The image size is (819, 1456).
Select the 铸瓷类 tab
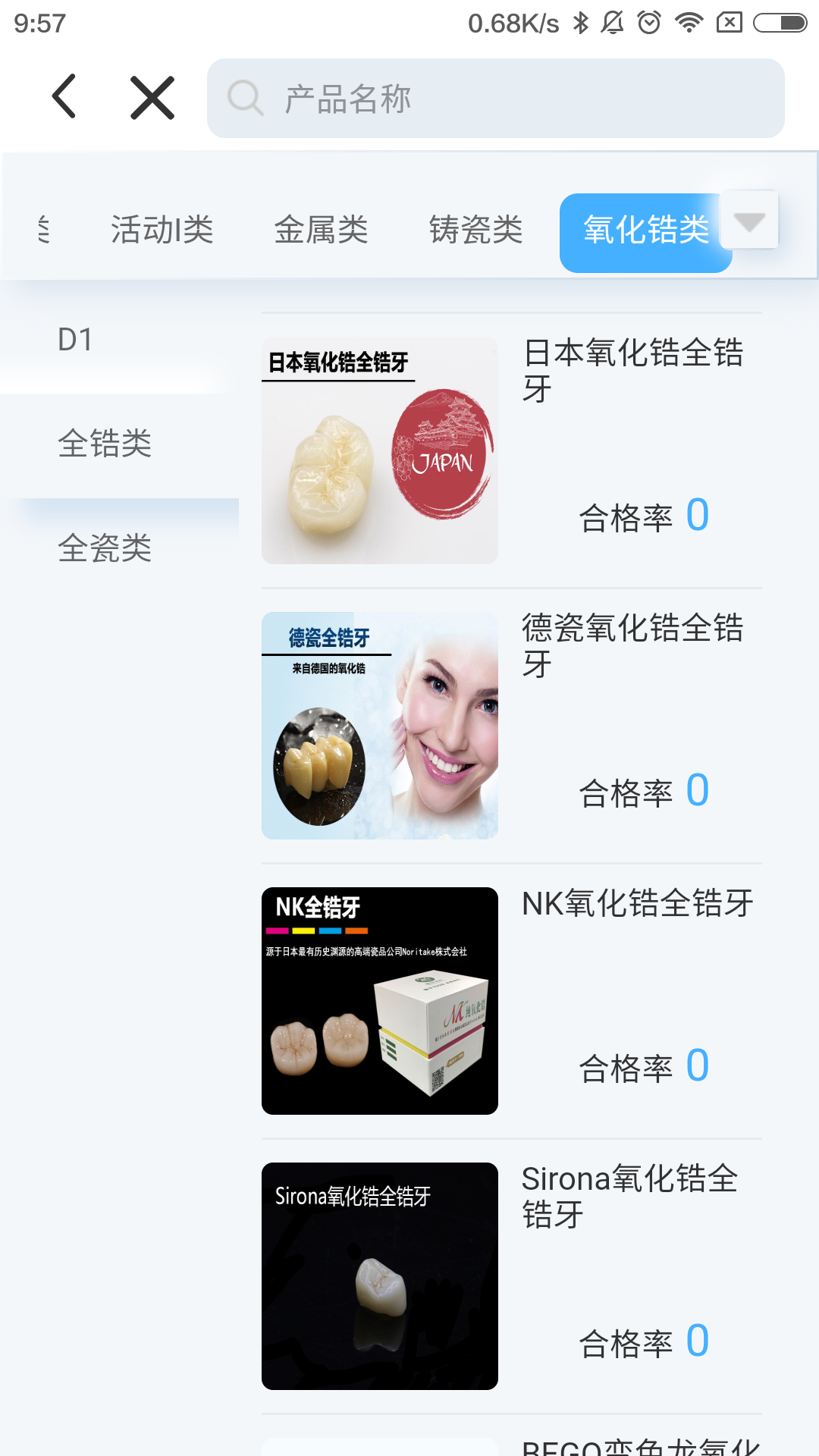tap(476, 230)
